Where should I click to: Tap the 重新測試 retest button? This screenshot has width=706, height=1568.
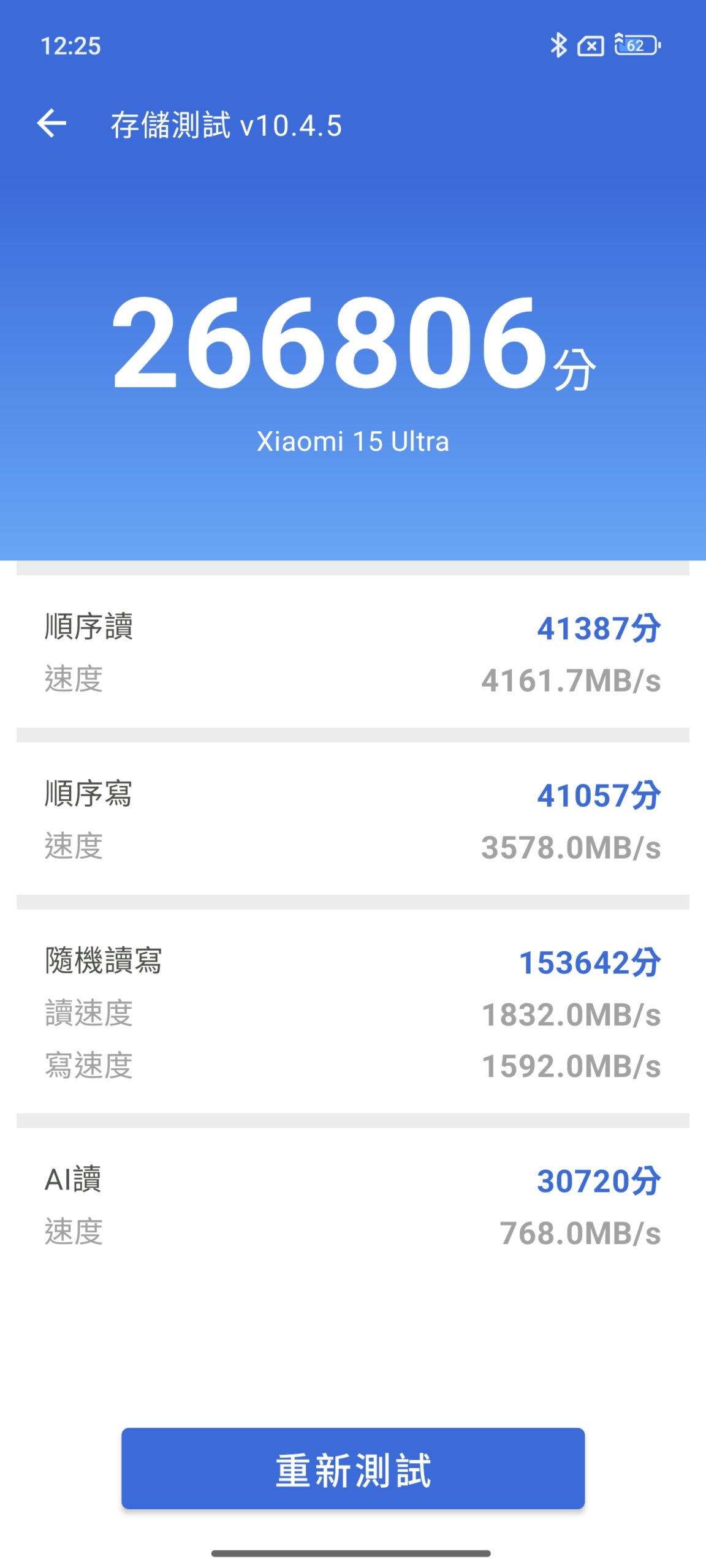click(353, 1469)
